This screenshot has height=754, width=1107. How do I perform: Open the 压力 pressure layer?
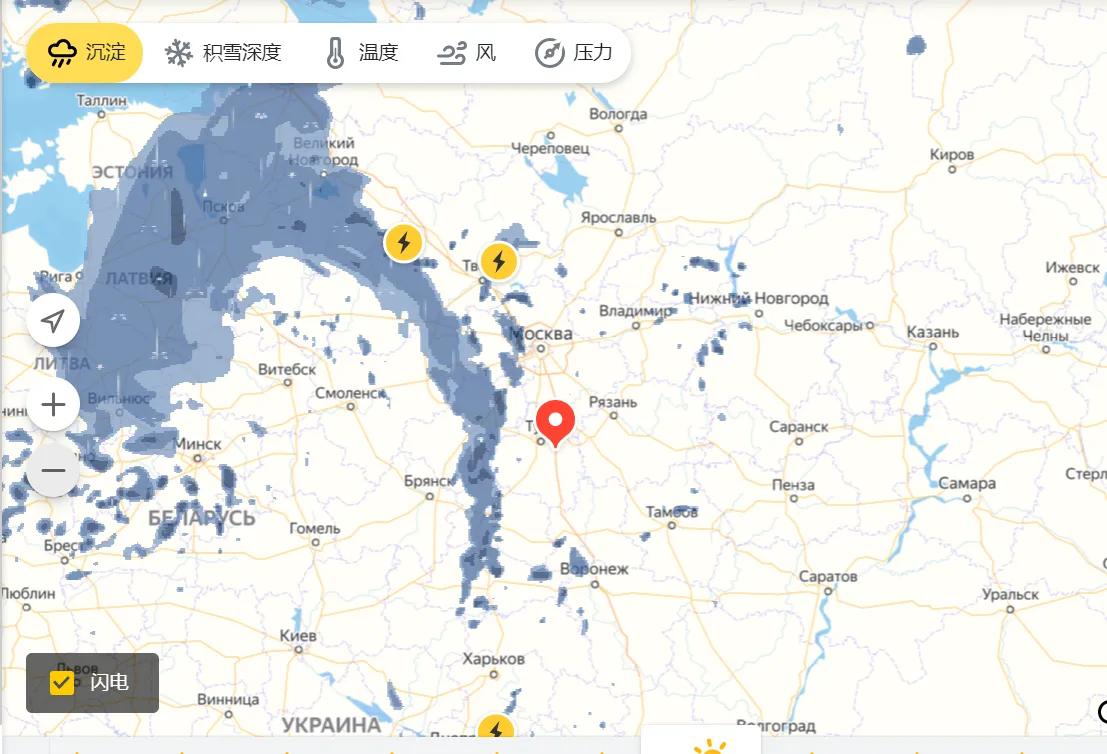574,53
